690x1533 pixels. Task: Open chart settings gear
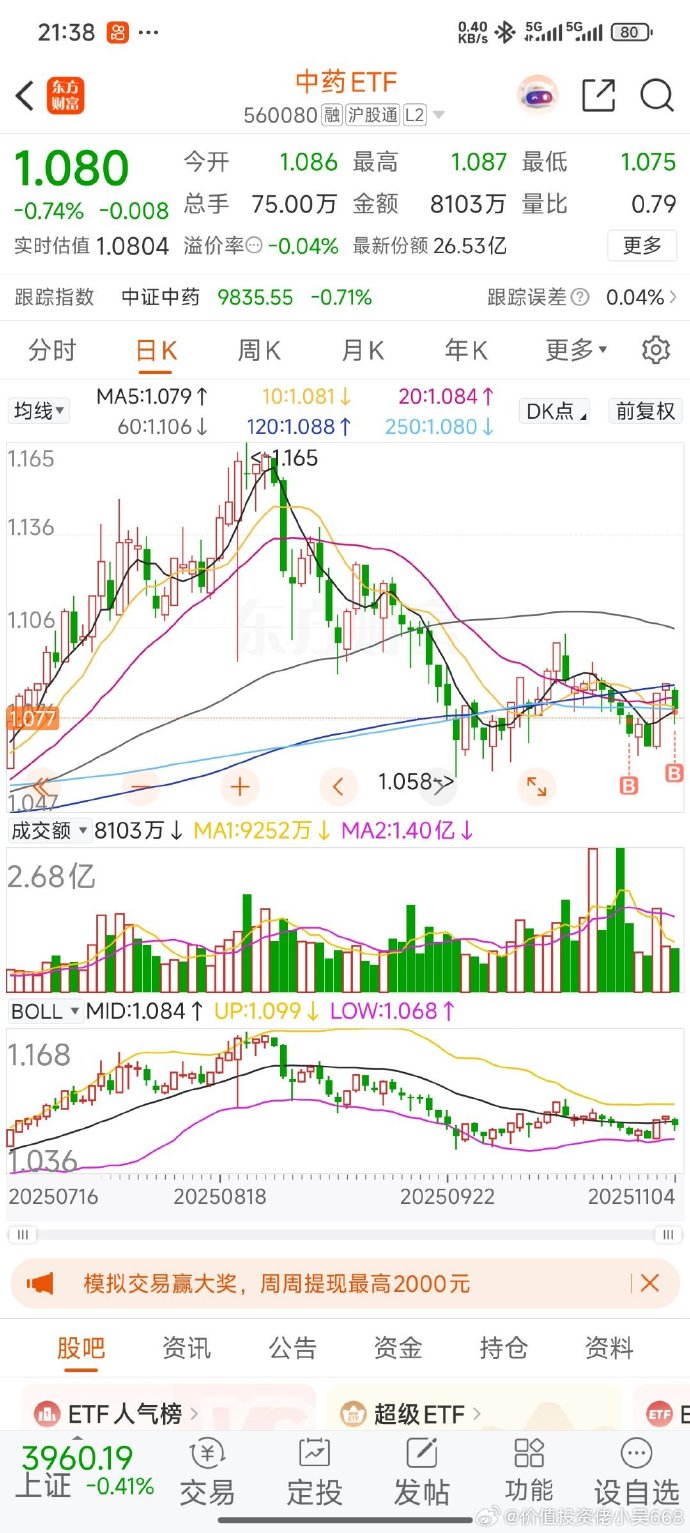(655, 350)
